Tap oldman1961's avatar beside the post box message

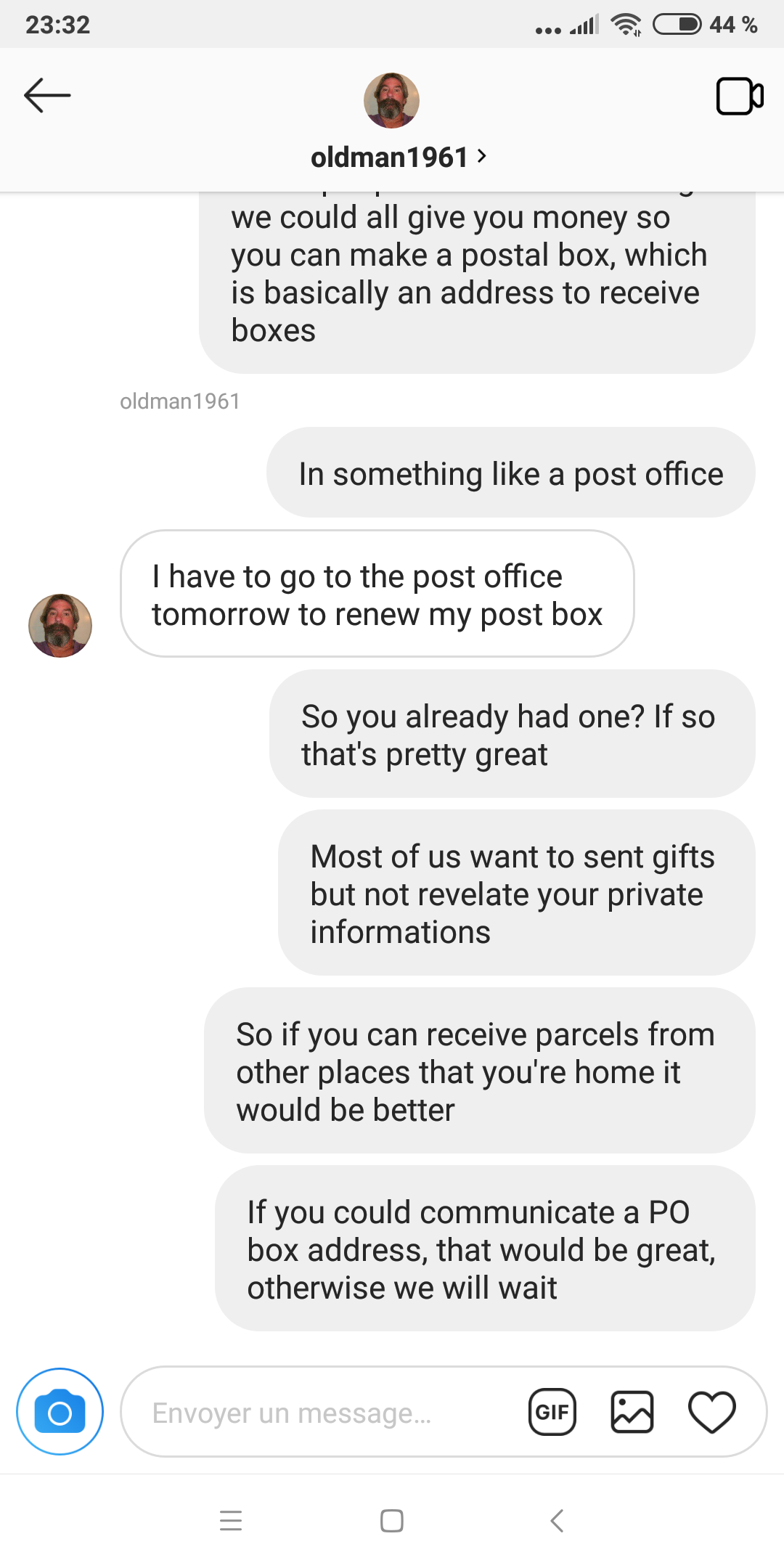coord(60,626)
